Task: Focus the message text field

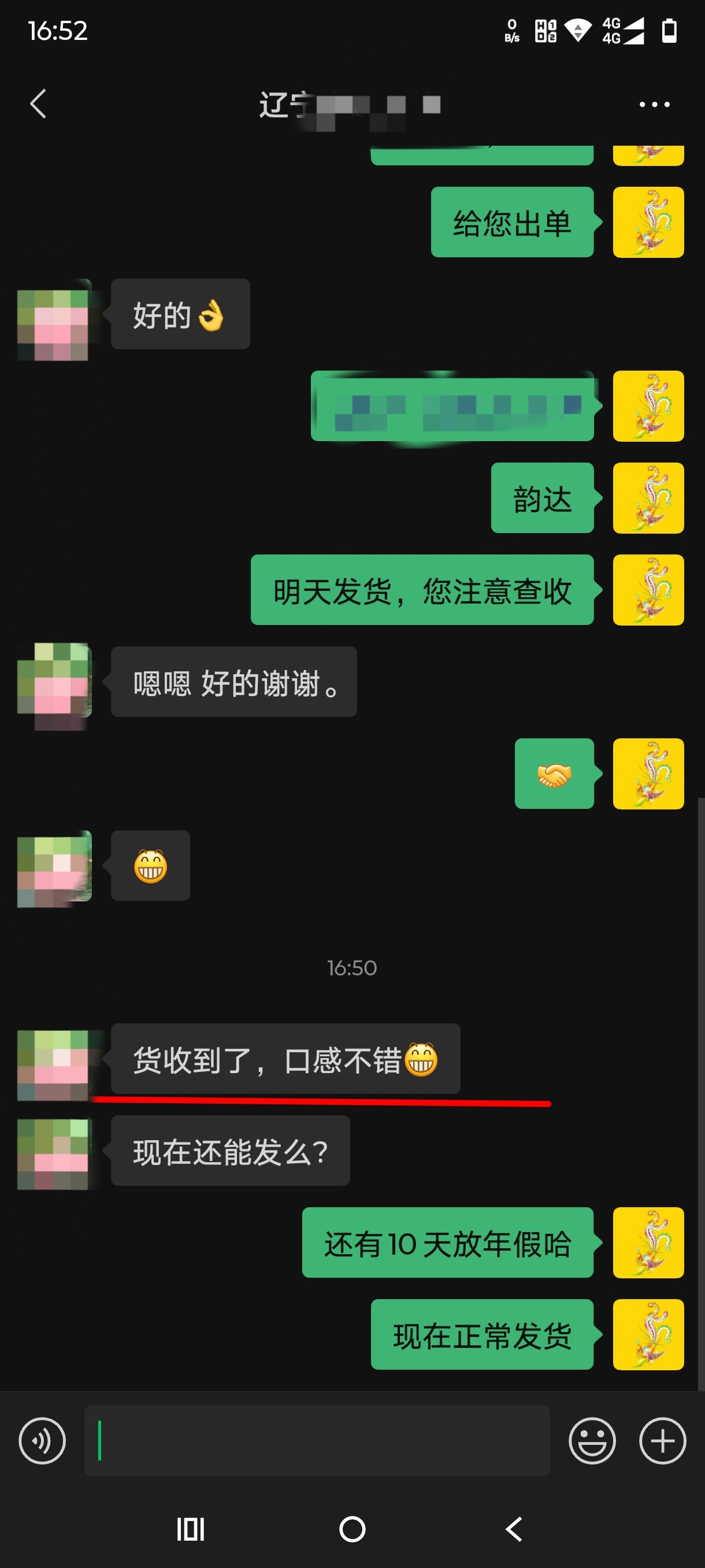Action: [x=316, y=1440]
